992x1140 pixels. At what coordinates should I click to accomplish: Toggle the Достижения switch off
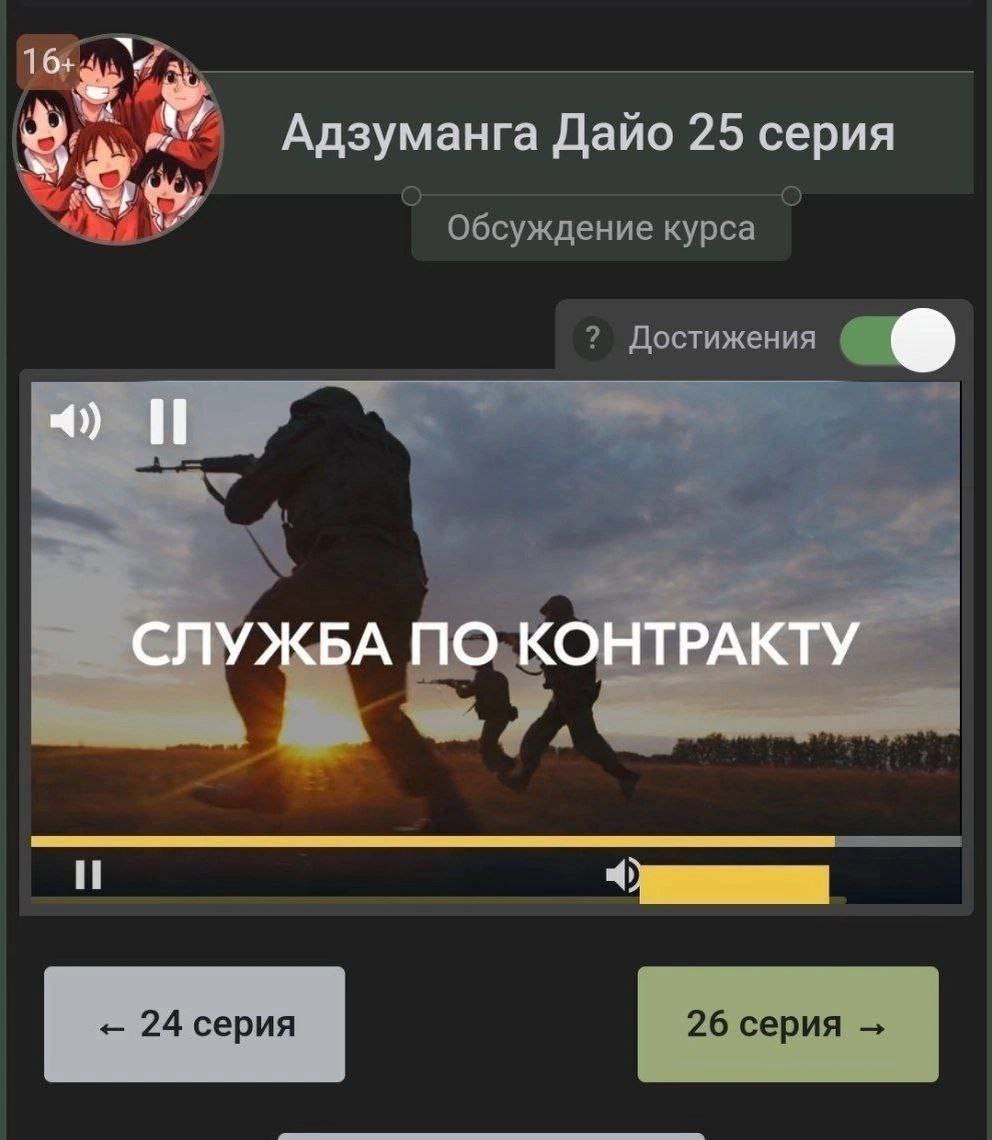click(897, 340)
